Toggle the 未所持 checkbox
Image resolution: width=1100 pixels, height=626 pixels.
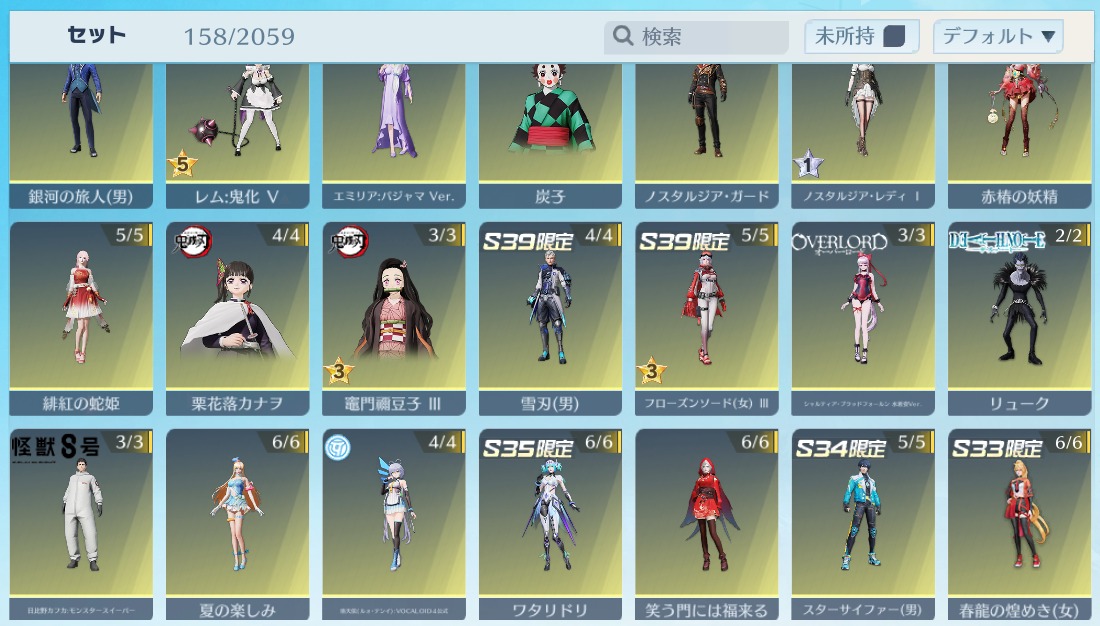894,37
